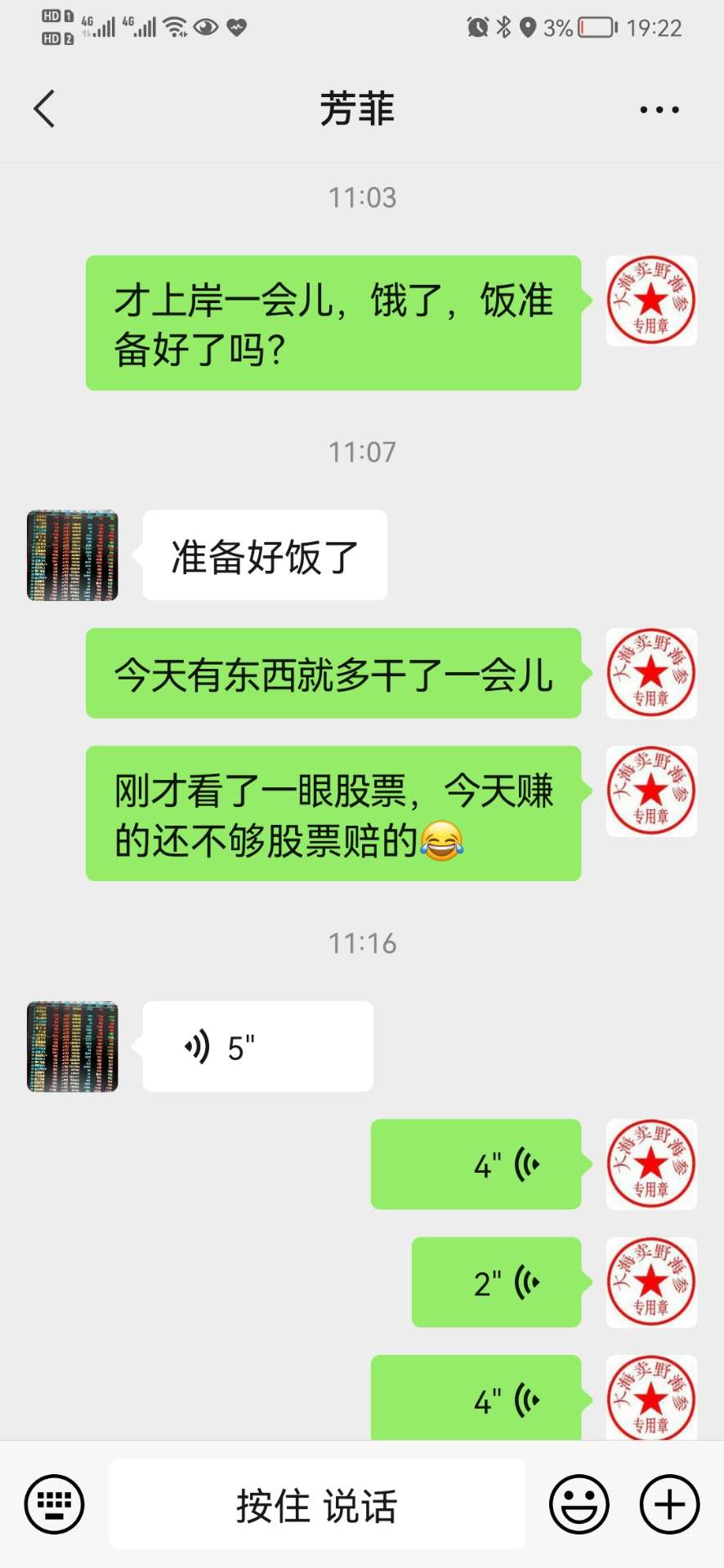
Task: Open 芳菲's avatar next to 准备好饭了
Action: 73,555
